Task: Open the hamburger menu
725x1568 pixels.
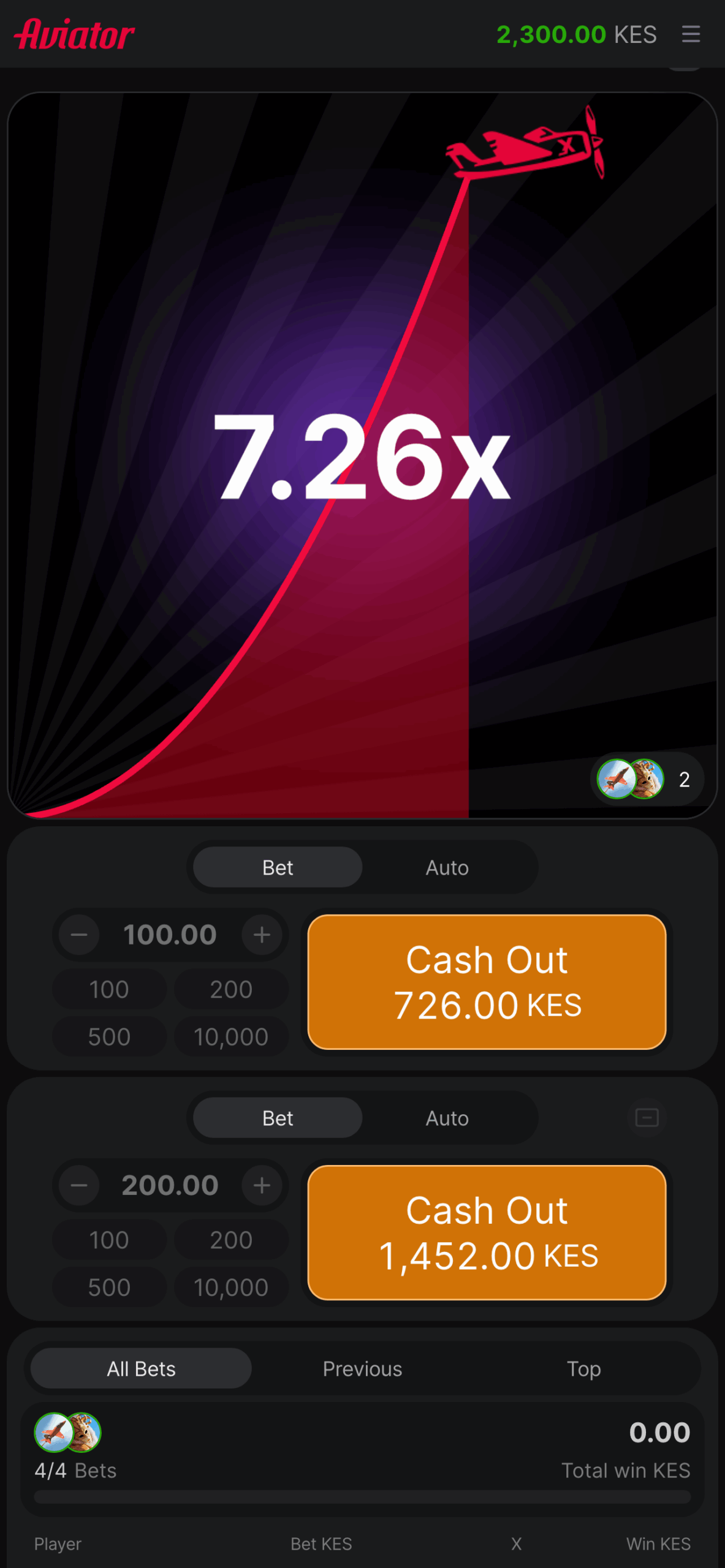Action: pos(691,34)
